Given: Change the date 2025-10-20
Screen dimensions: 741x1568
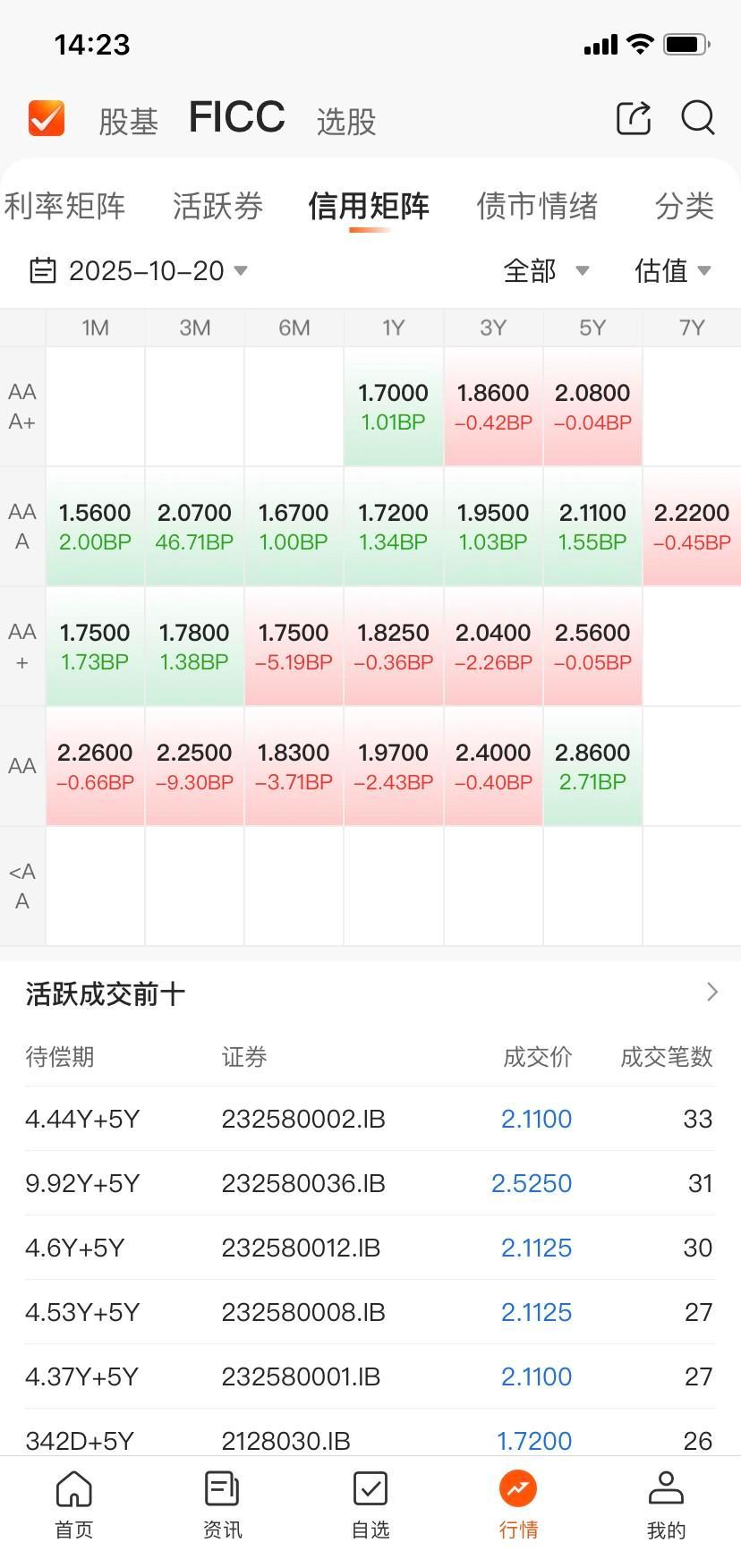Looking at the screenshot, I should pyautogui.click(x=139, y=270).
